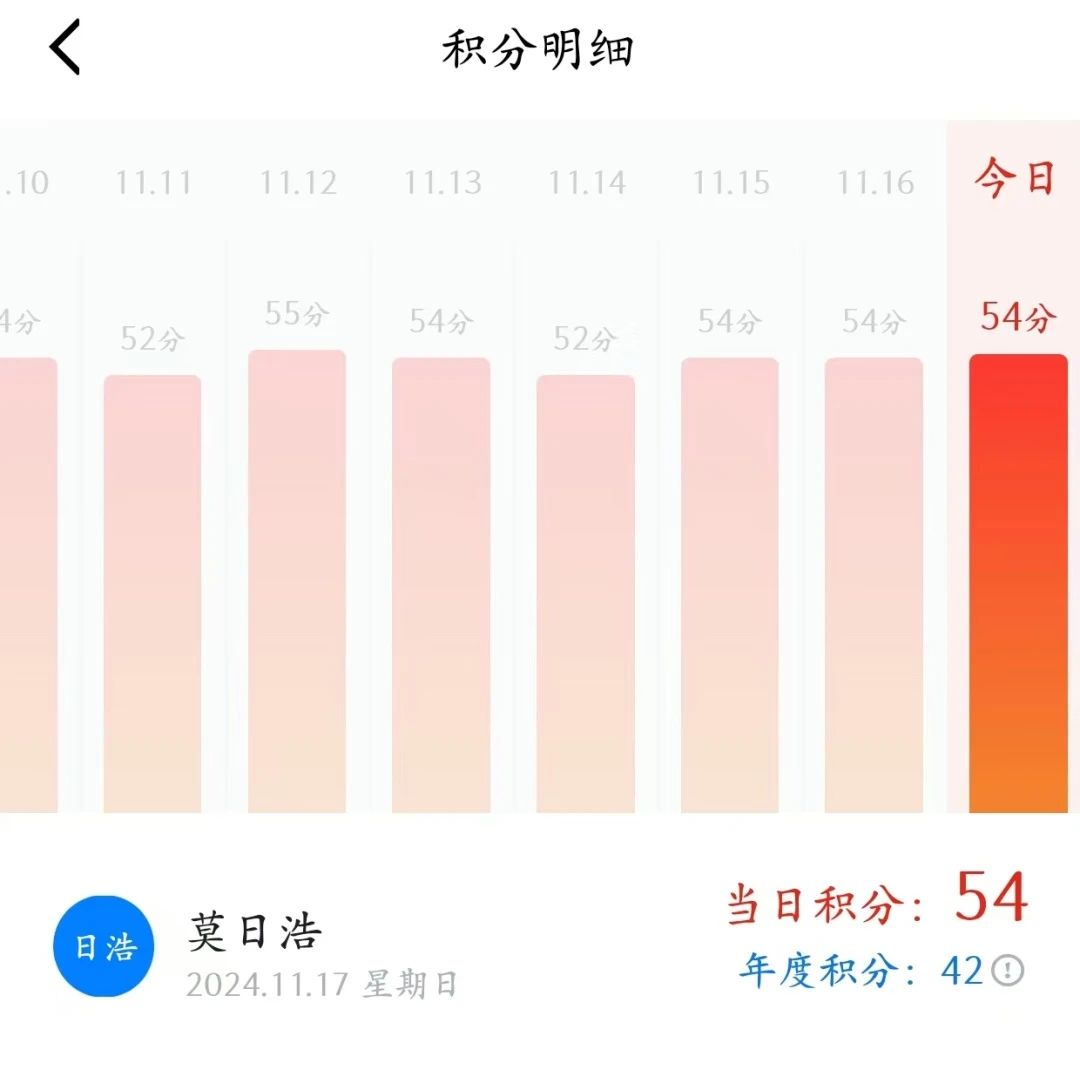Select the 11.11 bar showing 52分
The image size is (1080, 1080).
pyautogui.click(x=152, y=593)
